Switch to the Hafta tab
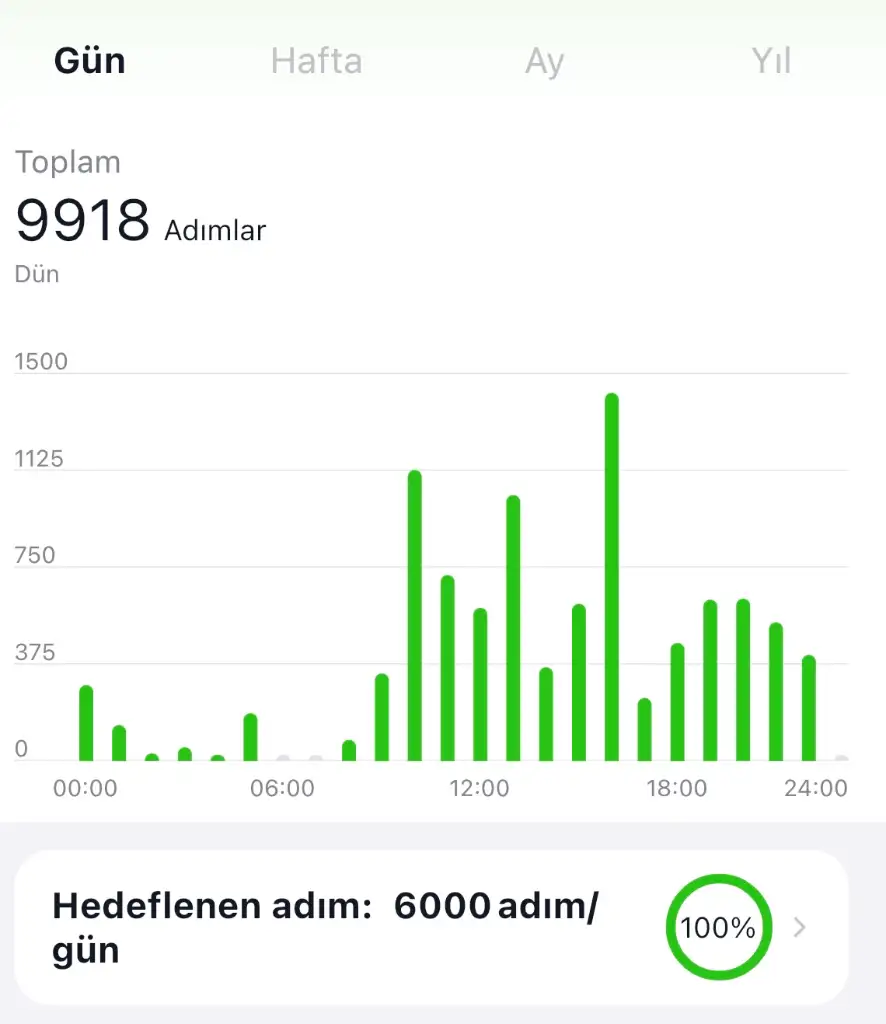 pyautogui.click(x=316, y=61)
